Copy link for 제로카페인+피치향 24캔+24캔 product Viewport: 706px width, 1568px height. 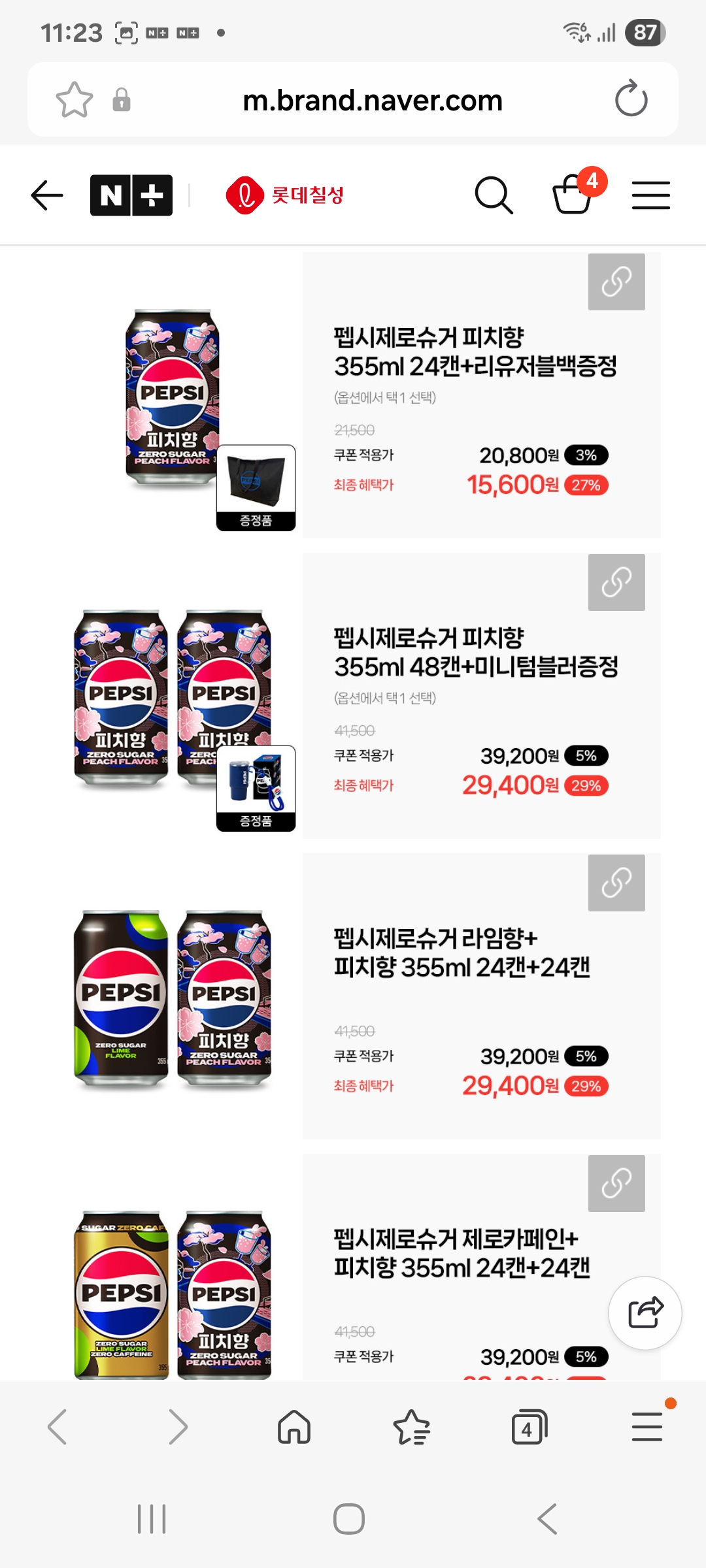(616, 1183)
